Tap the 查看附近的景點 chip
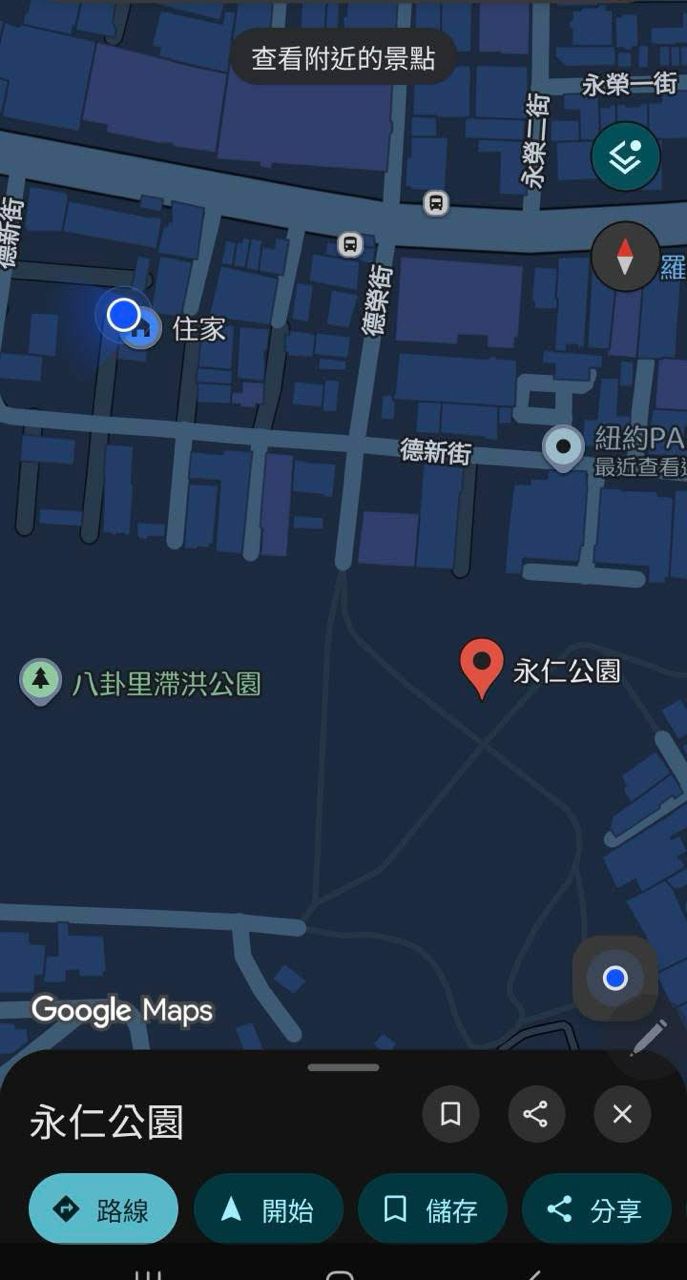The image size is (687, 1280). coord(343,58)
